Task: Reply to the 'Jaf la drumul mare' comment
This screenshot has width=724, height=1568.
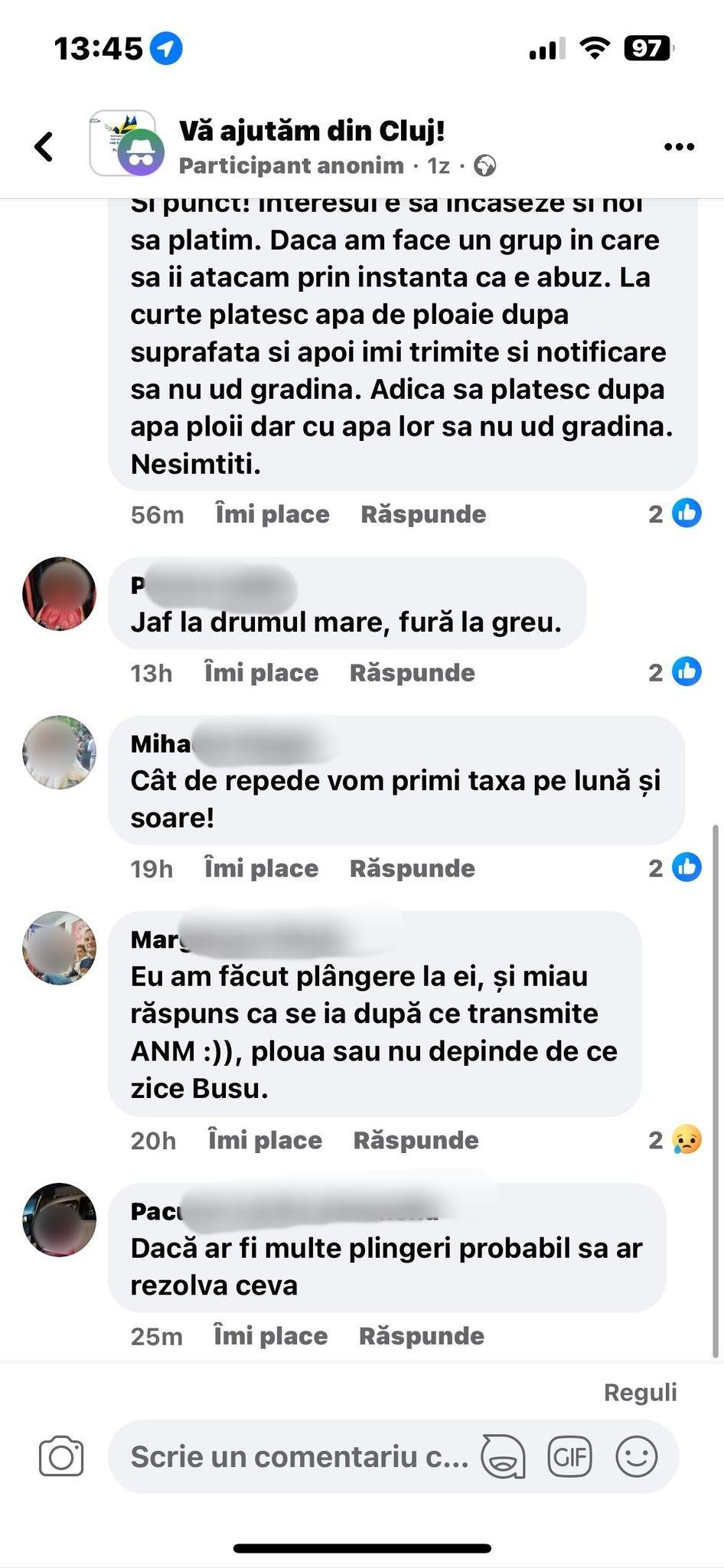Action: click(x=412, y=673)
